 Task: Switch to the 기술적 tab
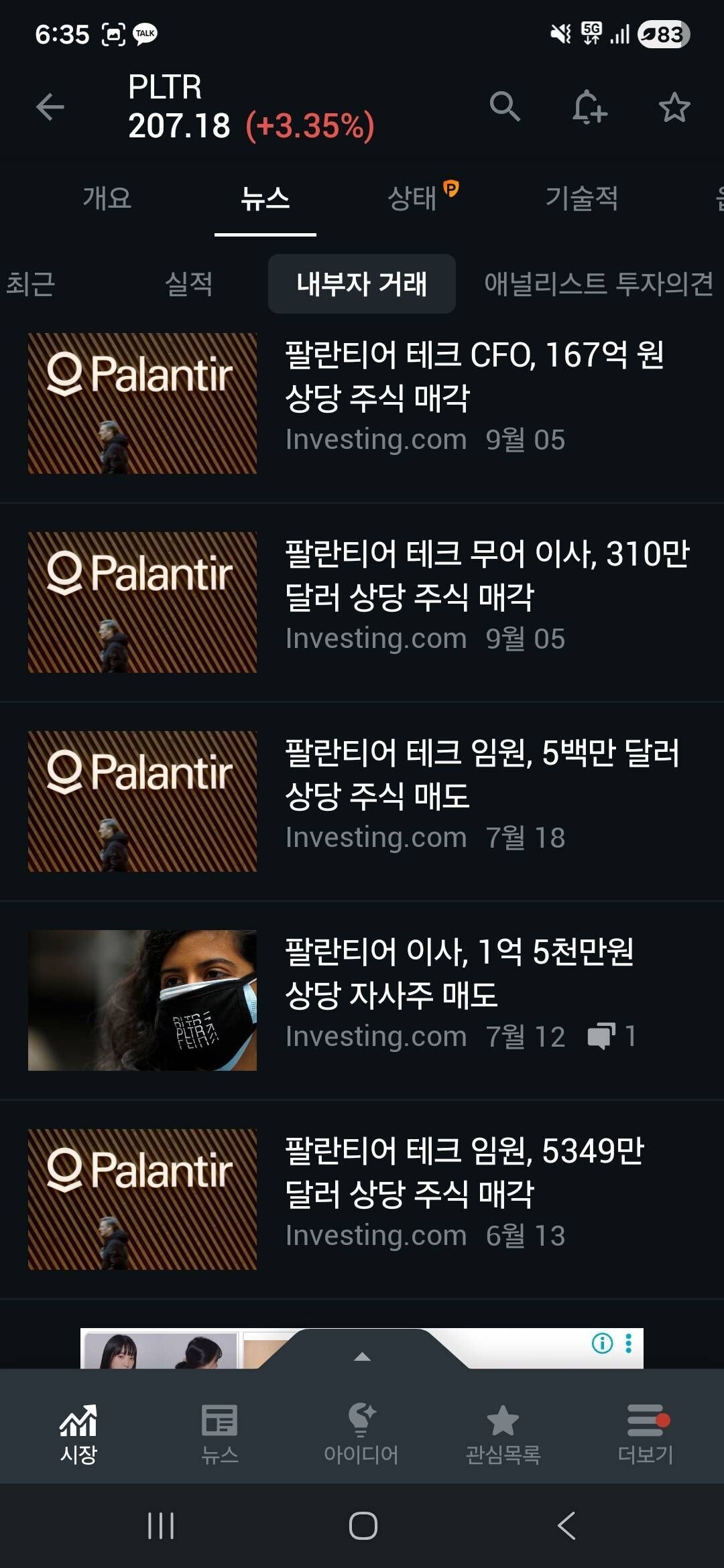click(583, 198)
